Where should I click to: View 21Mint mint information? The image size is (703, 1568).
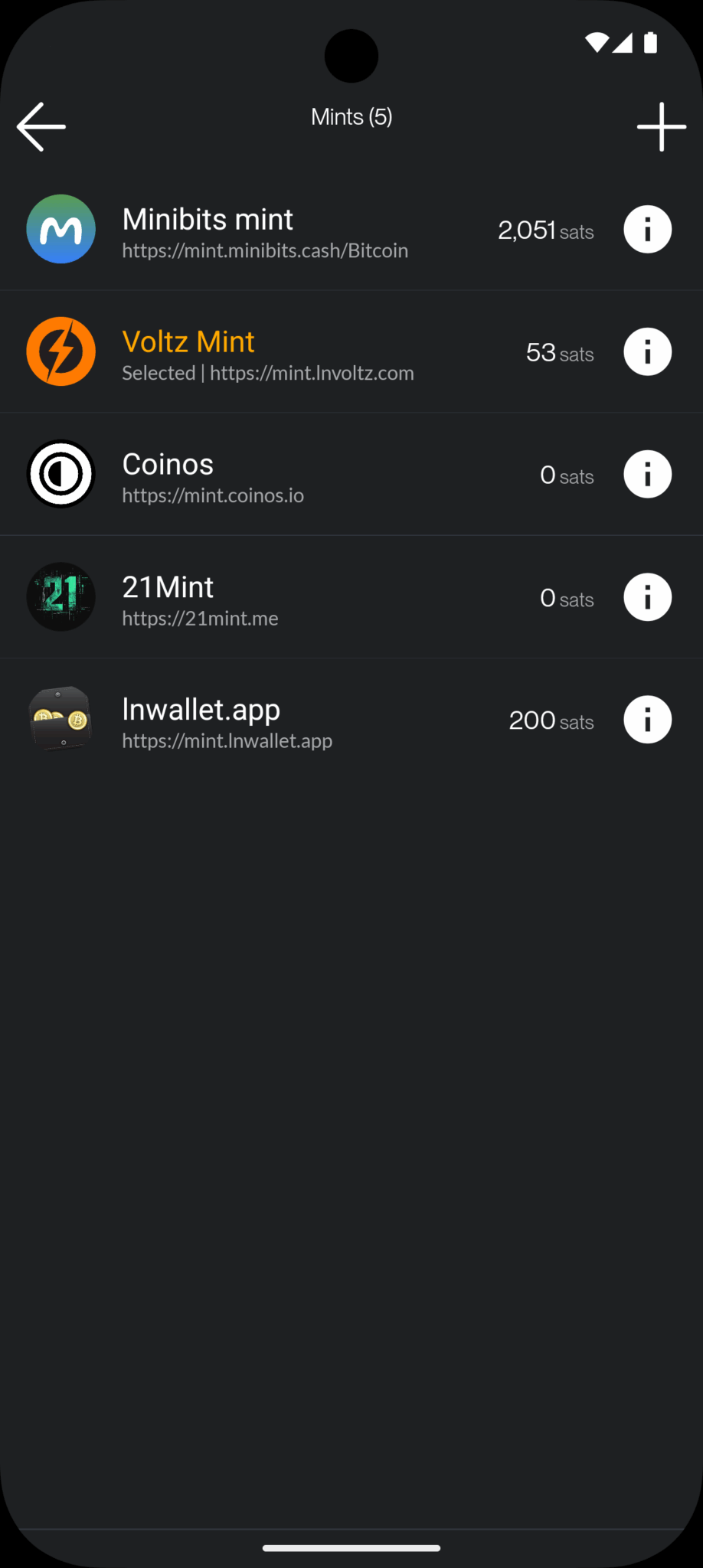[x=647, y=596]
